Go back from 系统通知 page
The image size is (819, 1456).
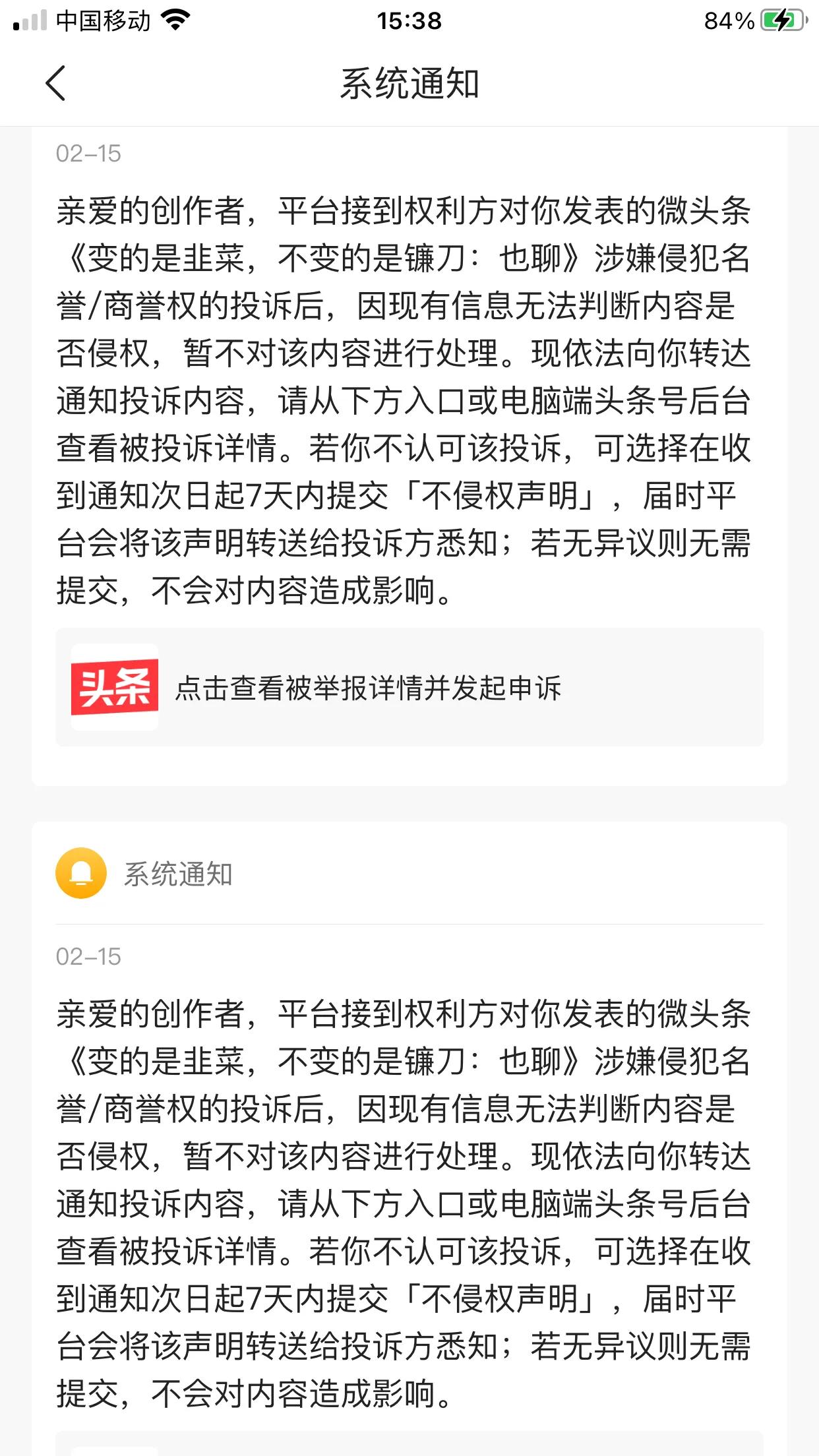coord(56,84)
